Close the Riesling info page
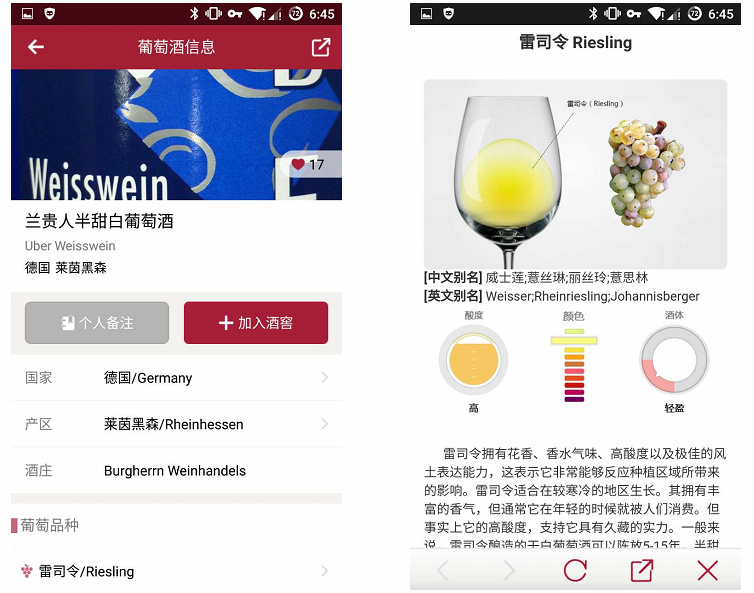The height and width of the screenshot is (593, 754). click(x=707, y=571)
